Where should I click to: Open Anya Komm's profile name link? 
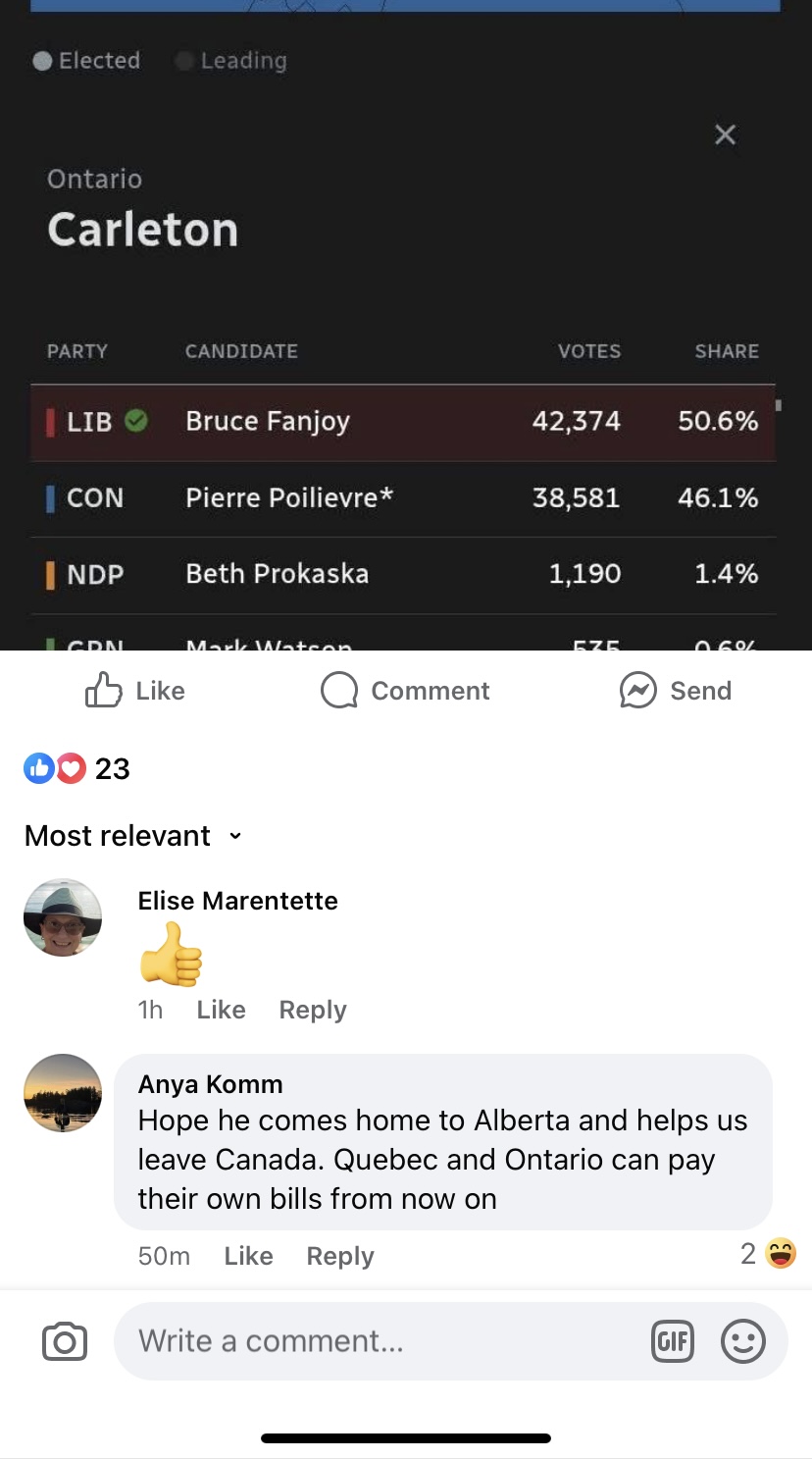(210, 1084)
